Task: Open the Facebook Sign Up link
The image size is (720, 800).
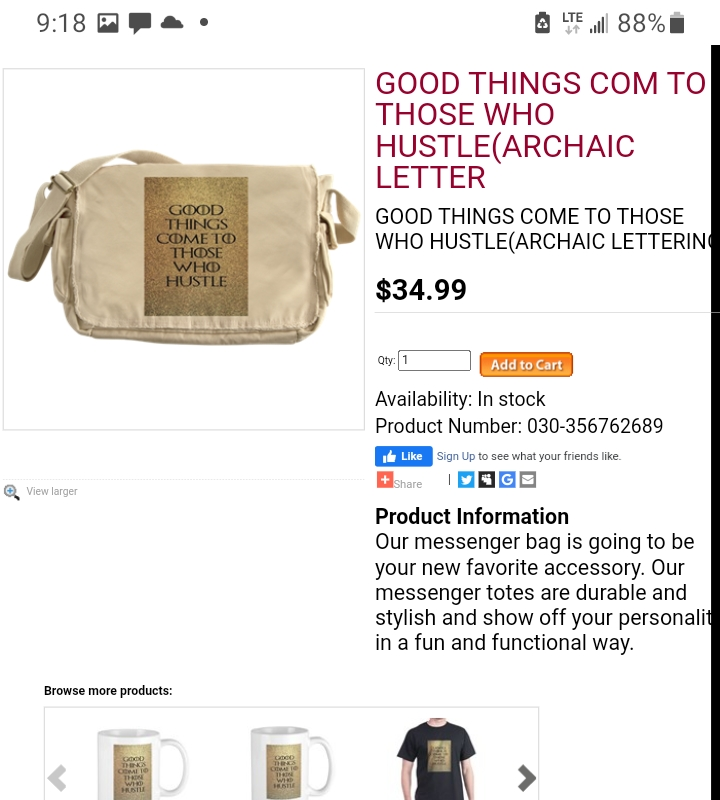Action: [x=456, y=456]
